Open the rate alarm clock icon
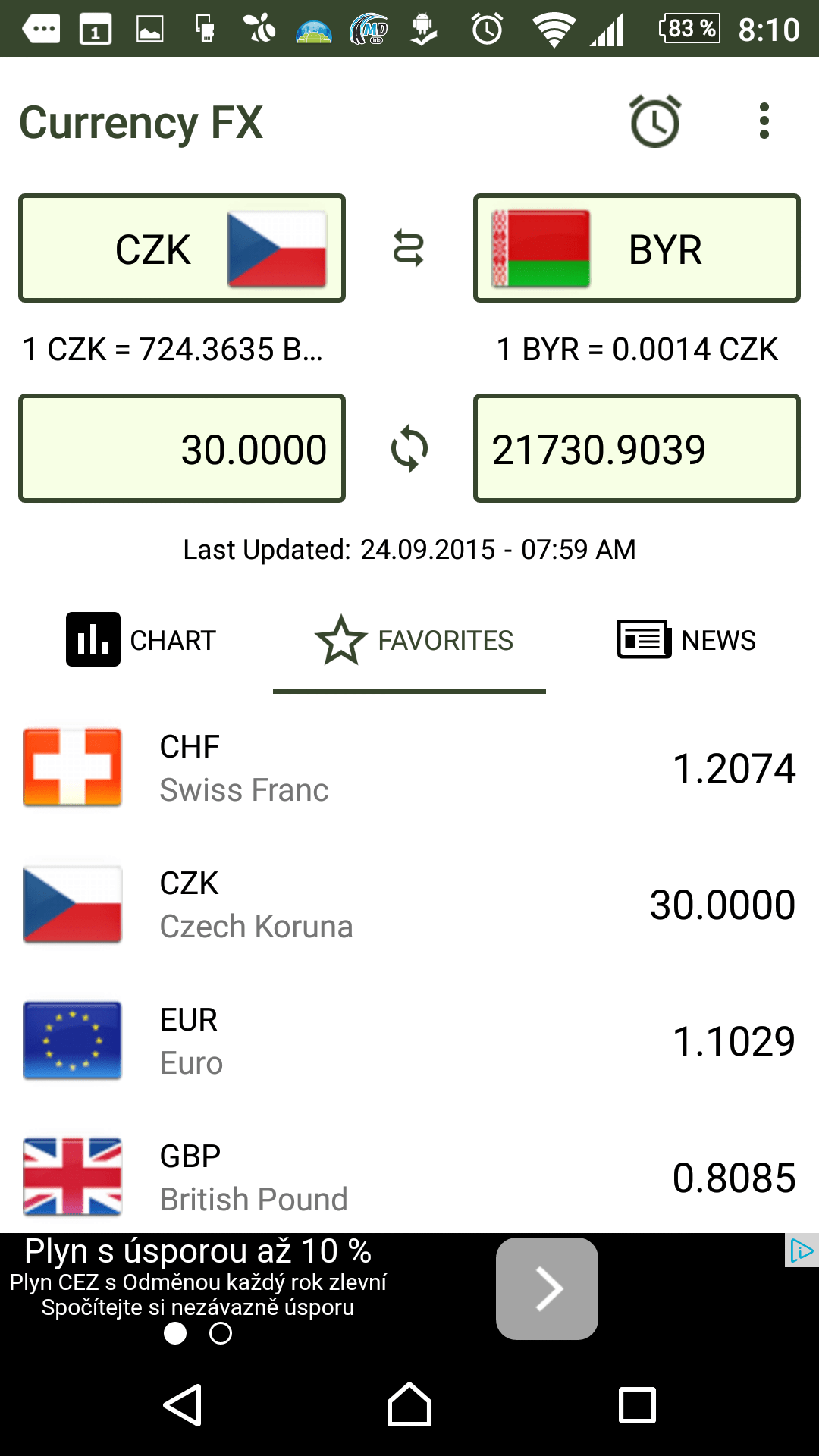Image resolution: width=819 pixels, height=1456 pixels. tap(655, 121)
